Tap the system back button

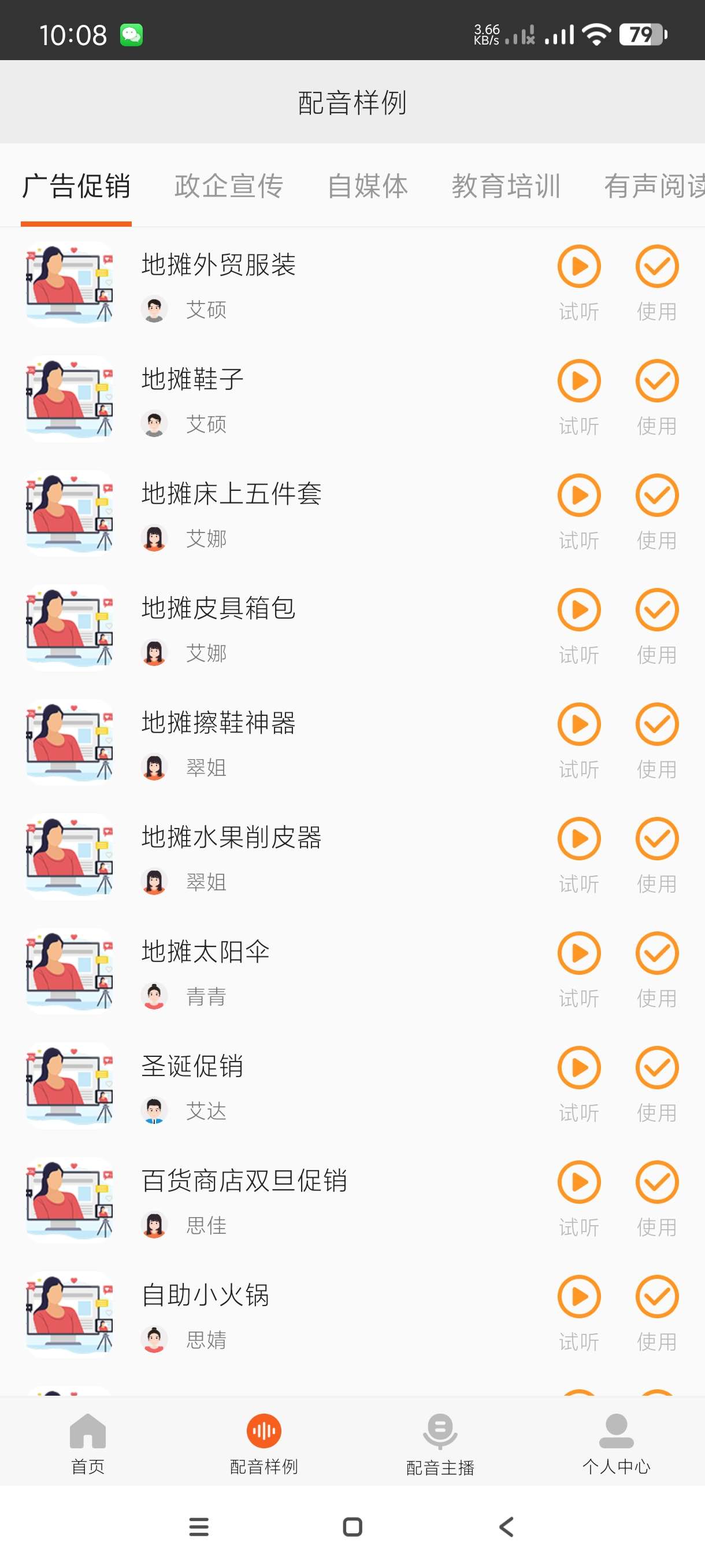506,1526
